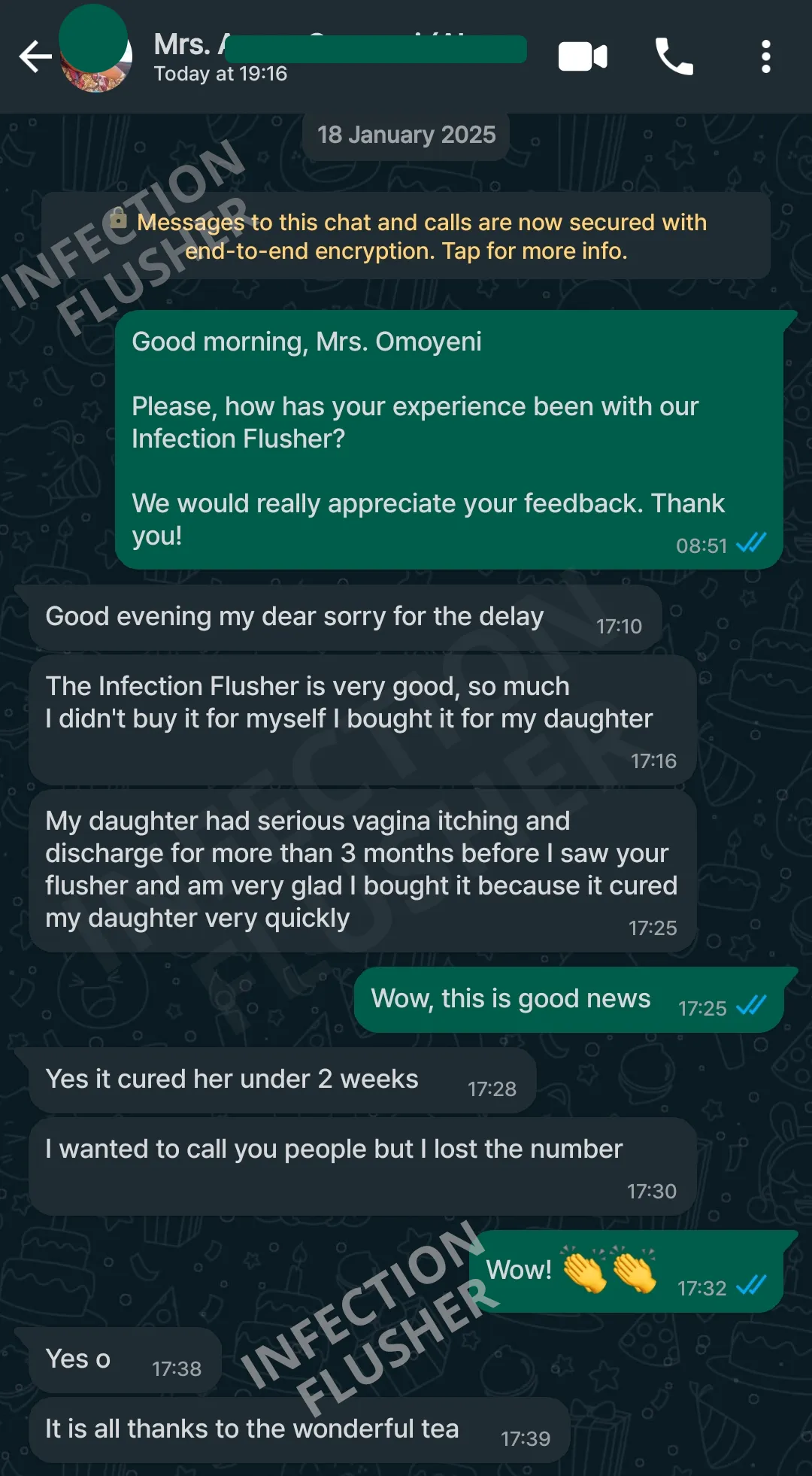The width and height of the screenshot is (812, 1476).
Task: Tap the end-to-end encryption notice for info
Action: click(x=406, y=236)
